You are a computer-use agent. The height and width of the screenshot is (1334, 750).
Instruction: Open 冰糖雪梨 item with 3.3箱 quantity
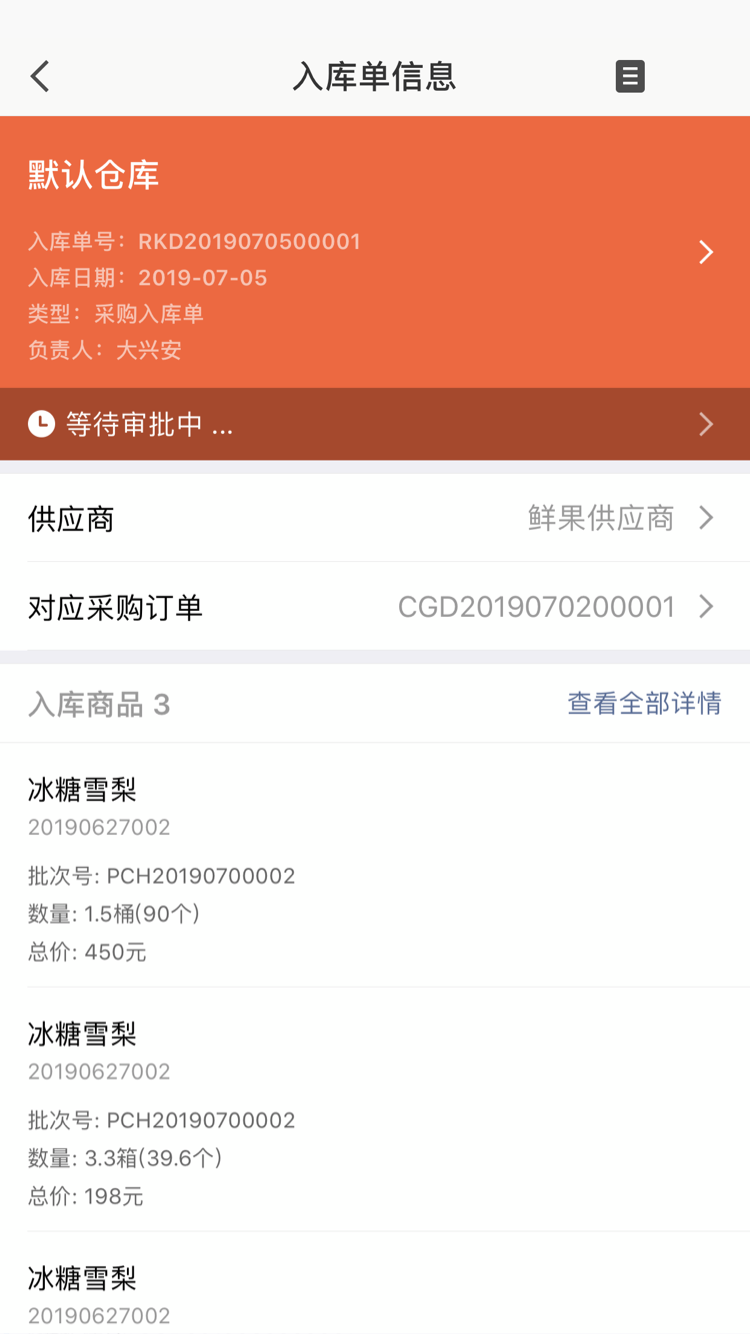tap(374, 1110)
